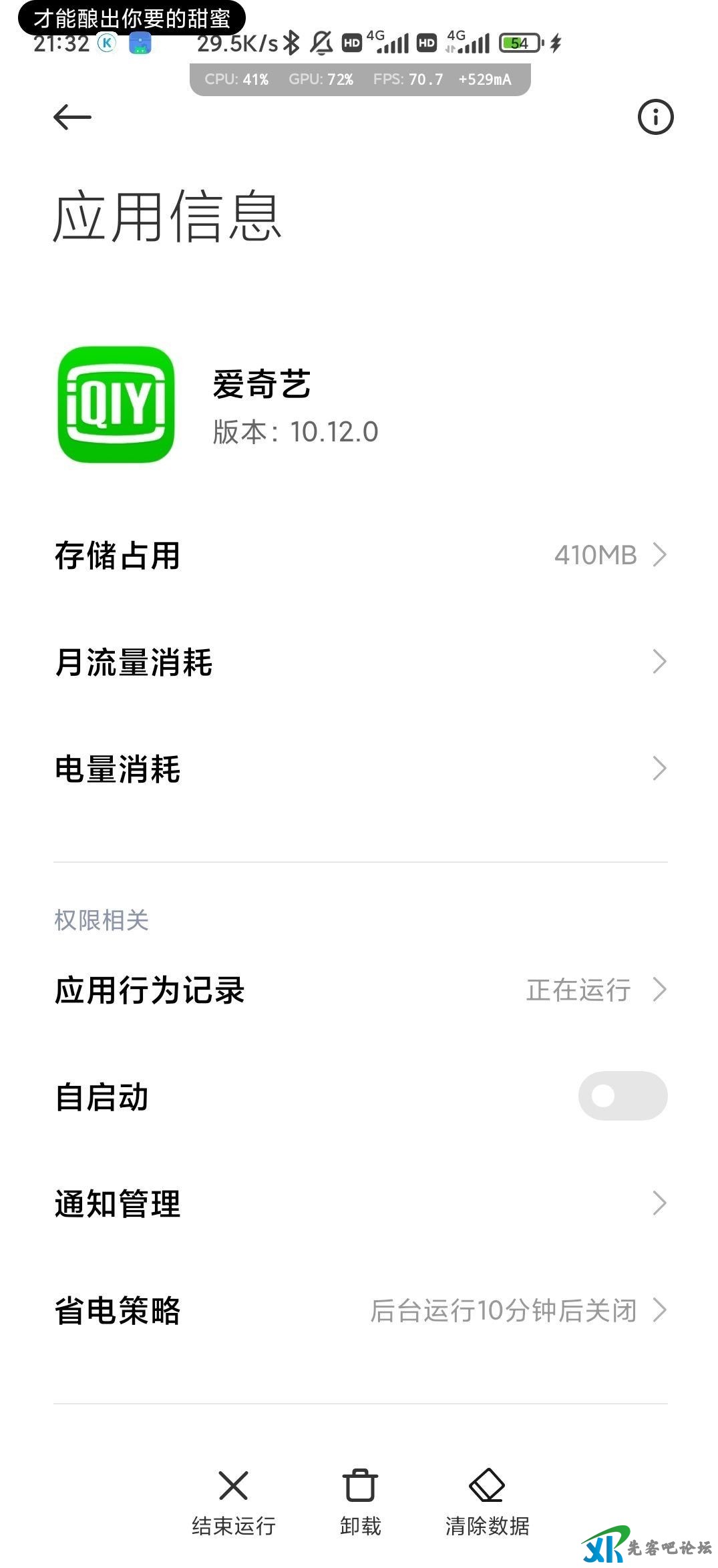Enable the 自启动 autostart switch
The image size is (718, 1568).
[622, 1096]
